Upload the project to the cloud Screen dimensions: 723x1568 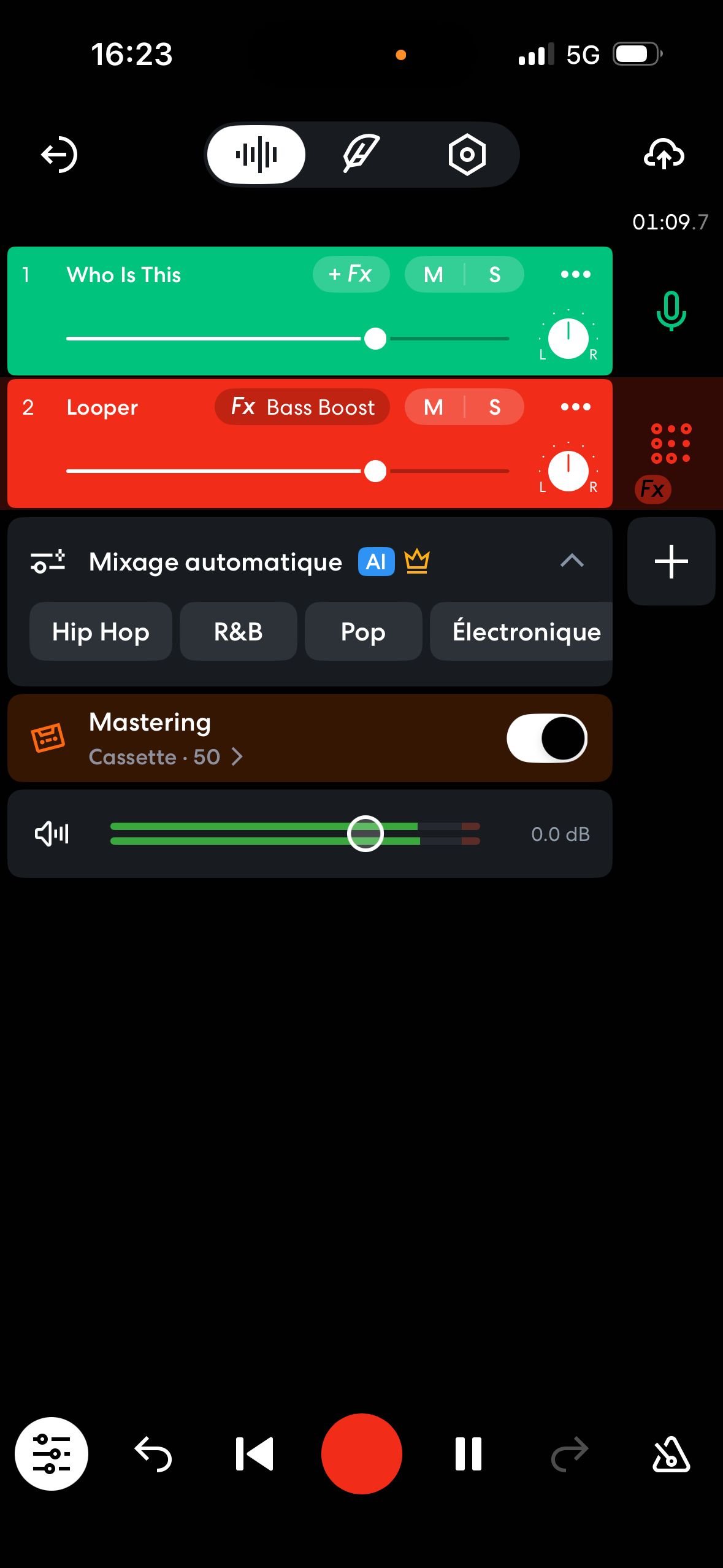(x=665, y=155)
